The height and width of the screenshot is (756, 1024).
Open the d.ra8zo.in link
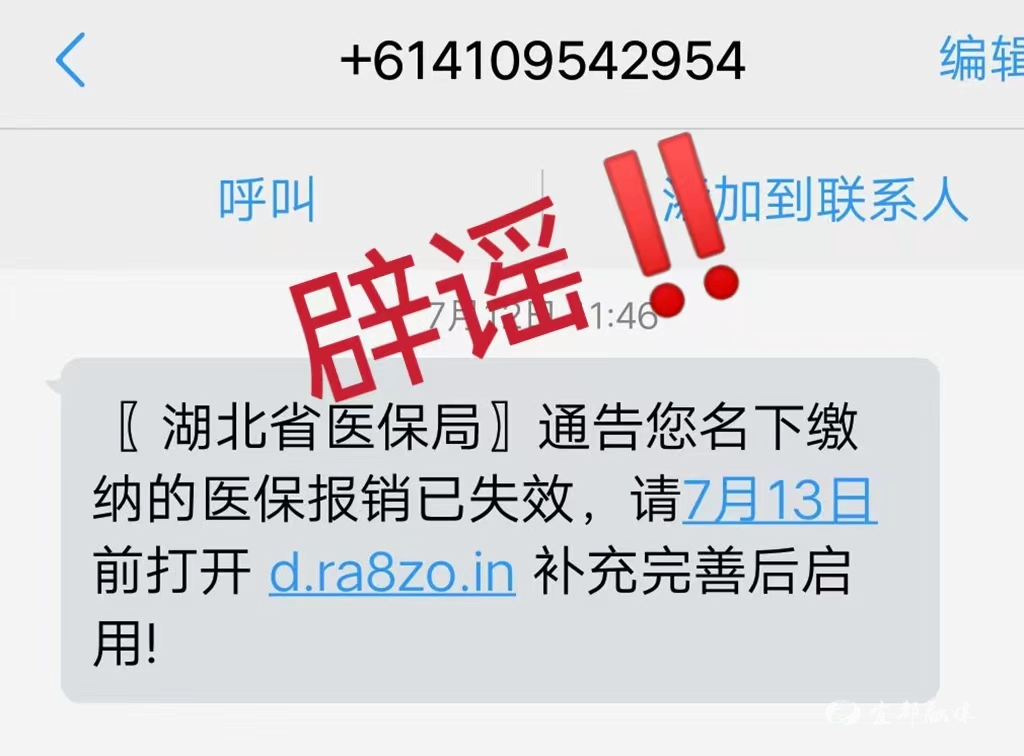[x=392, y=573]
